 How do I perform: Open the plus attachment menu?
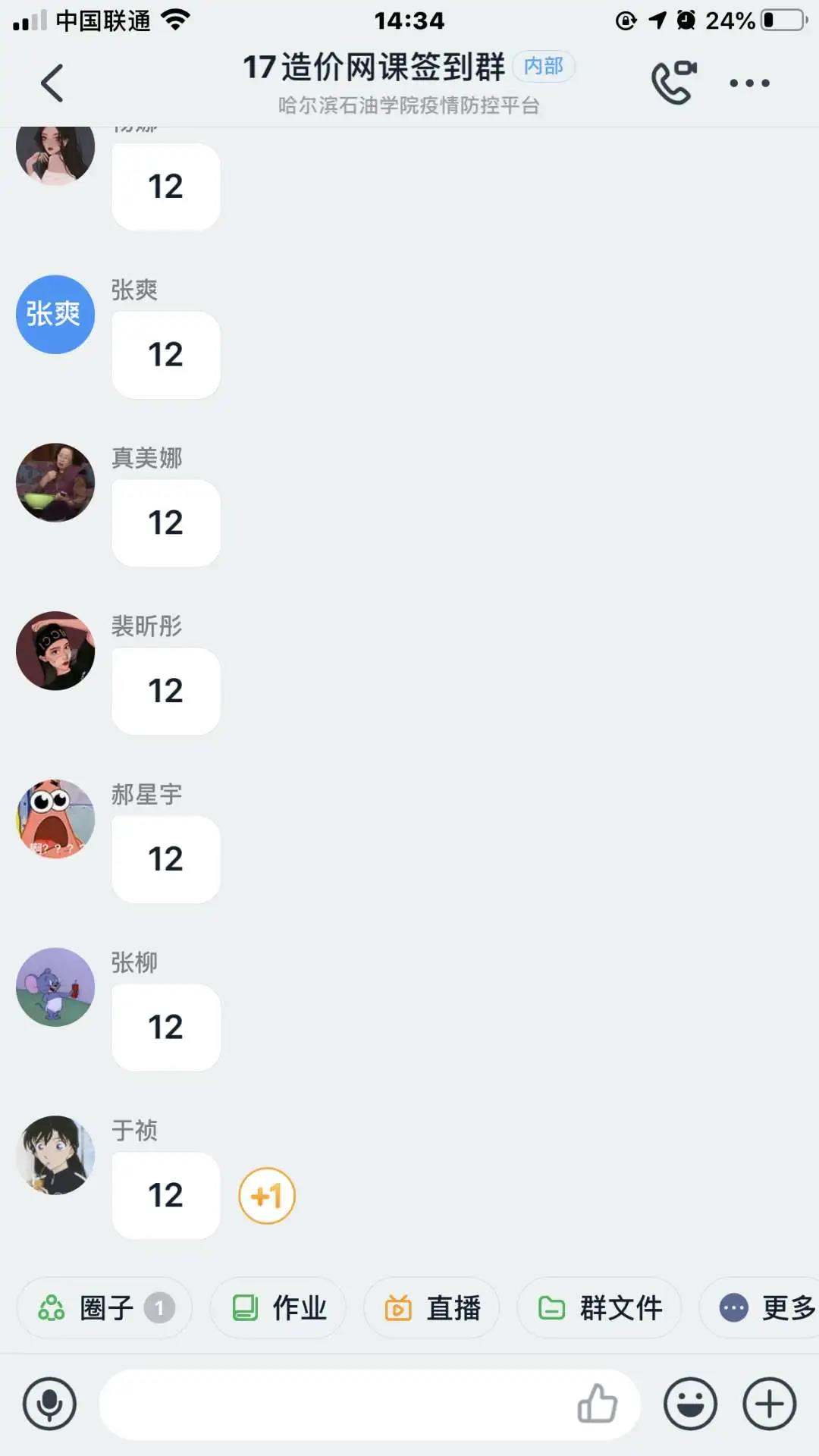coord(769,1404)
